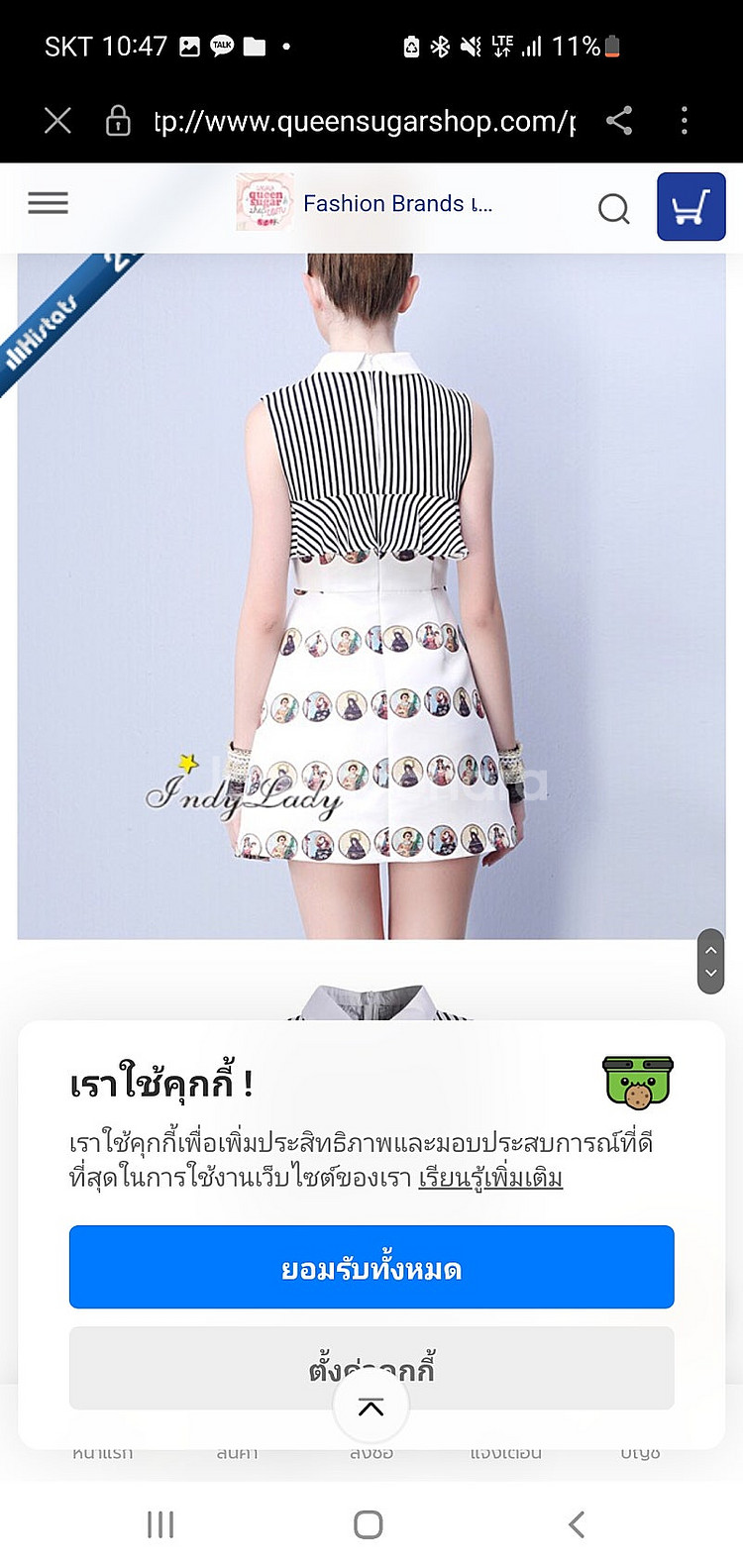Close the browser tab with X
Viewport: 743px width, 1568px height.
(x=58, y=121)
